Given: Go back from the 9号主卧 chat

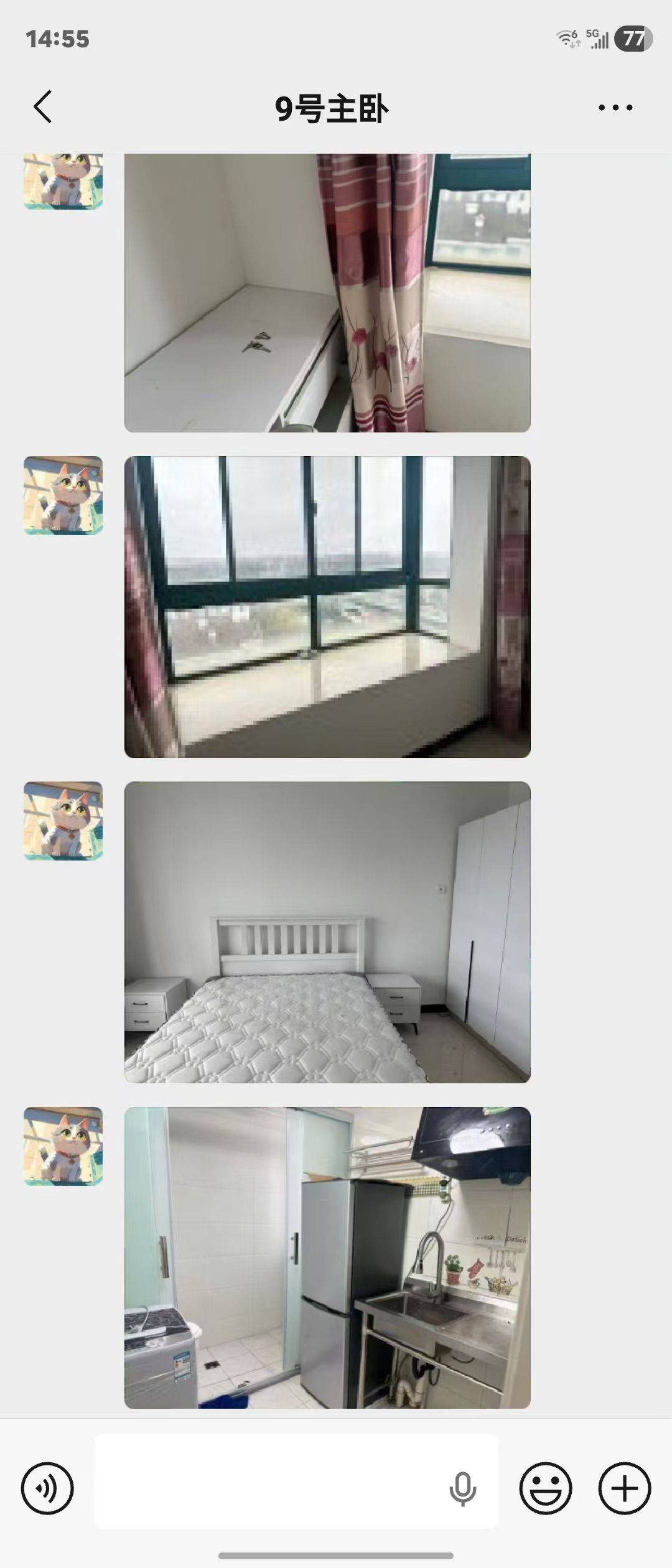Looking at the screenshot, I should [42, 107].
